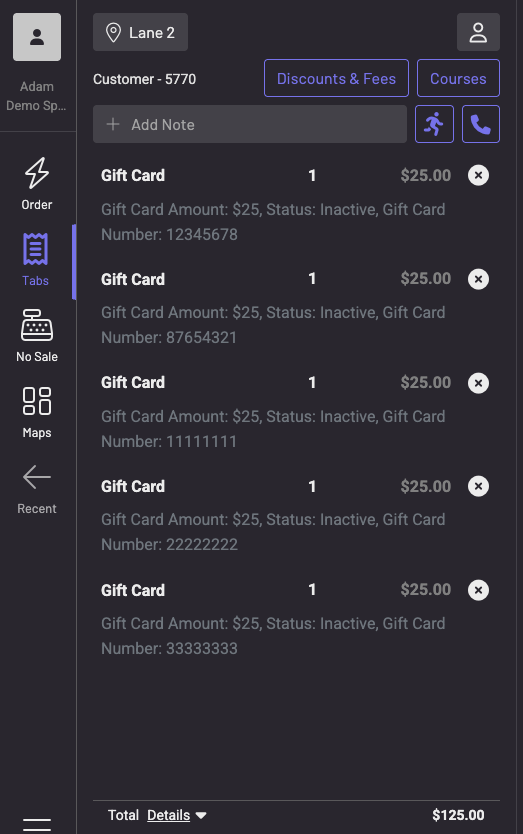The height and width of the screenshot is (834, 523).
Task: Tap the Add Note field
Action: pyautogui.click(x=250, y=124)
